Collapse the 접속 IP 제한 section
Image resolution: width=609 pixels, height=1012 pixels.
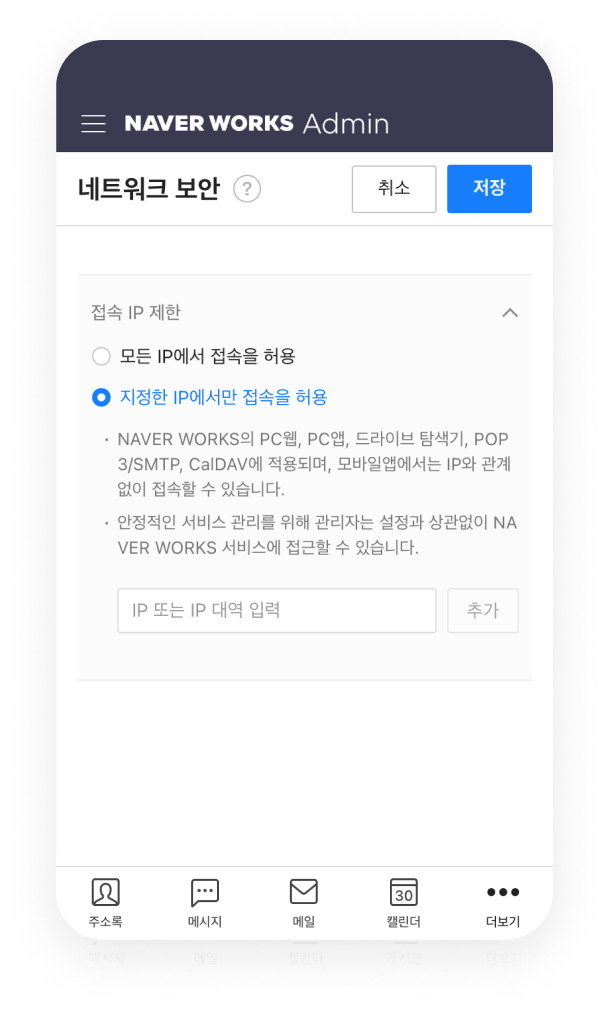click(510, 313)
